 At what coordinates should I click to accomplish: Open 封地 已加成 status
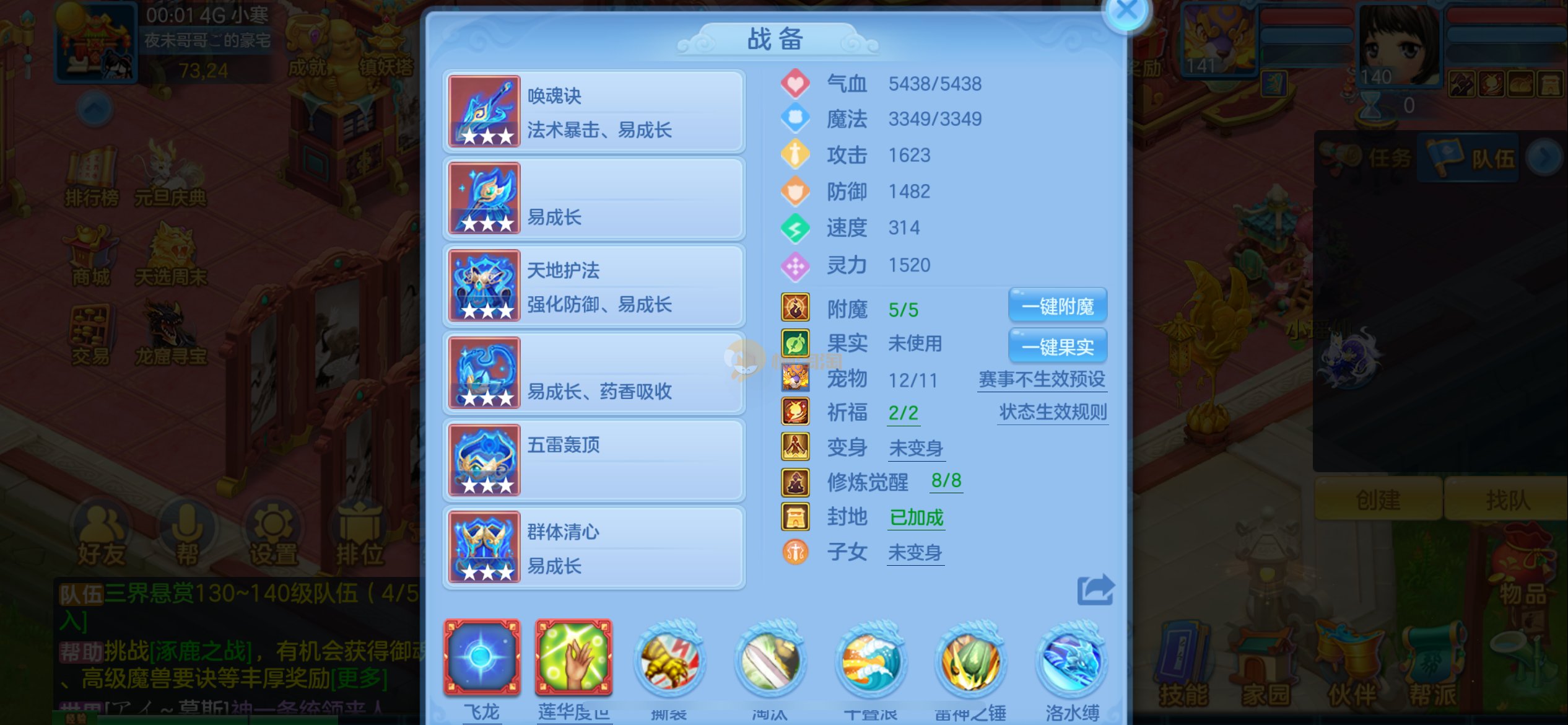click(x=916, y=517)
